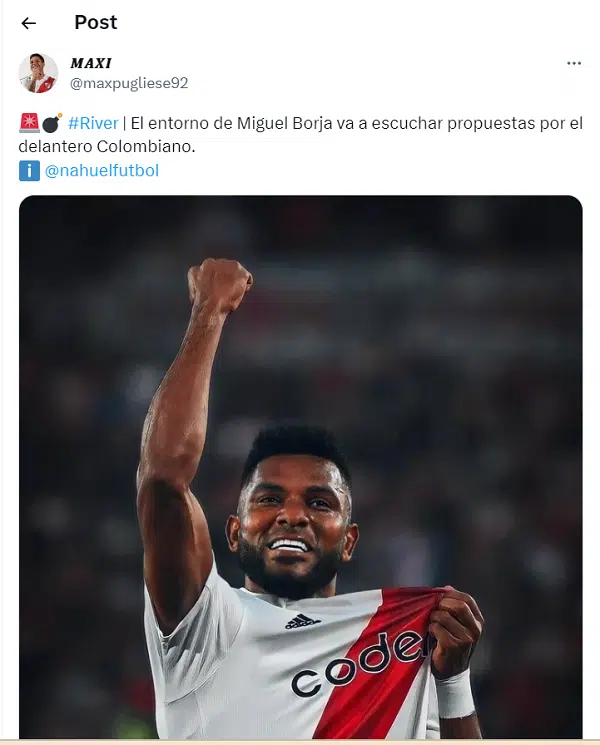Screen dimensions: 600x745
Task: Open the @maxpugliese92 handle
Action: [129, 83]
